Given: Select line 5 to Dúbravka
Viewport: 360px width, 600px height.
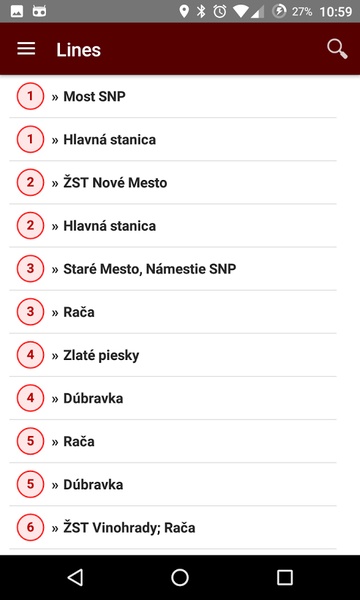Looking at the screenshot, I should 173,485.
